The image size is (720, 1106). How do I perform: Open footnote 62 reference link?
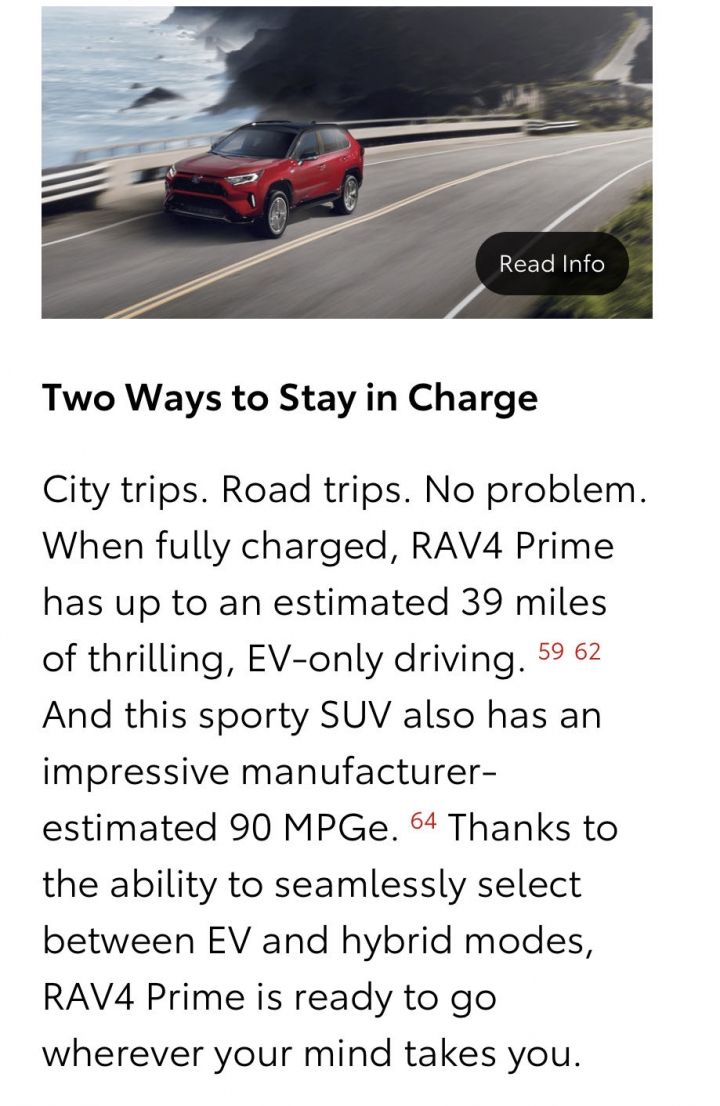pyautogui.click(x=588, y=652)
